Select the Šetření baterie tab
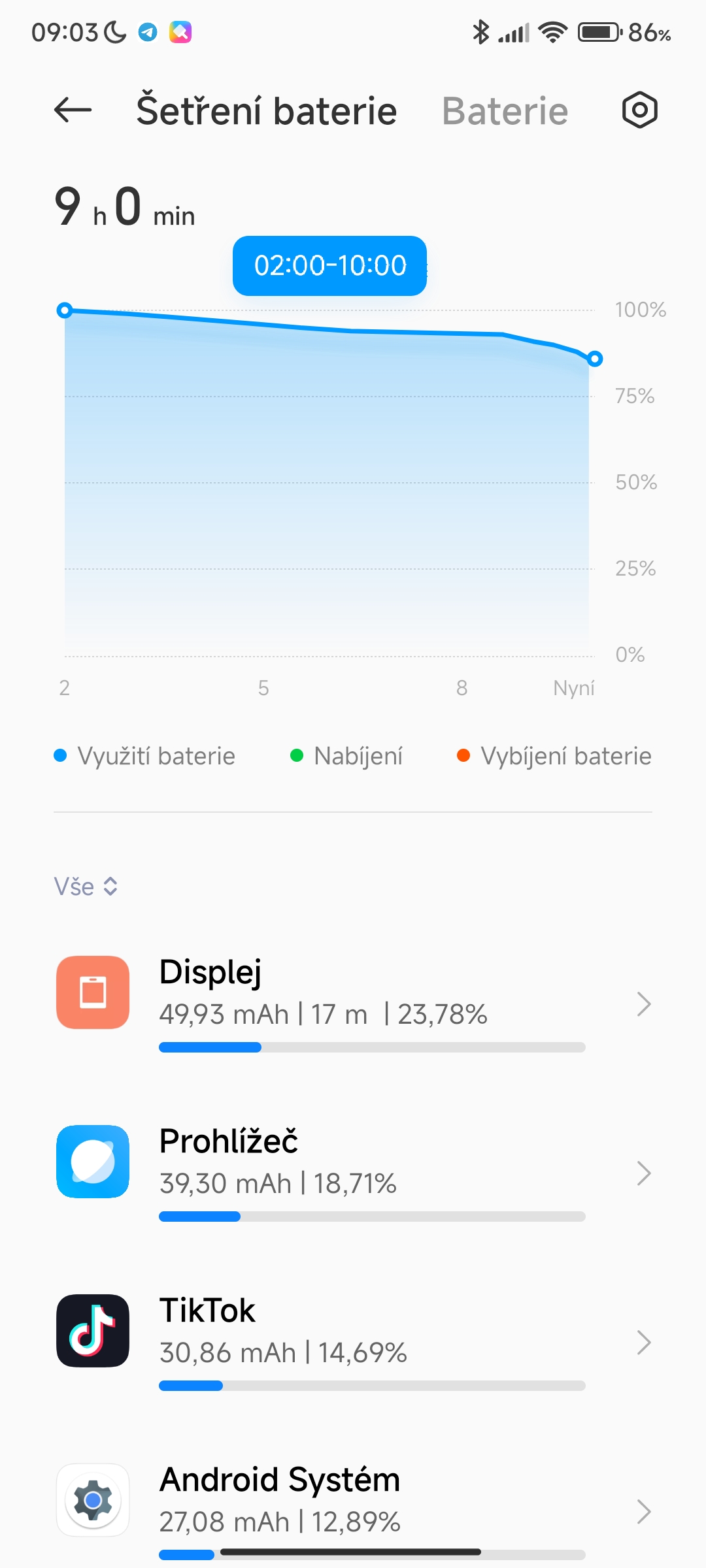Viewport: 706px width, 1568px height. point(267,111)
